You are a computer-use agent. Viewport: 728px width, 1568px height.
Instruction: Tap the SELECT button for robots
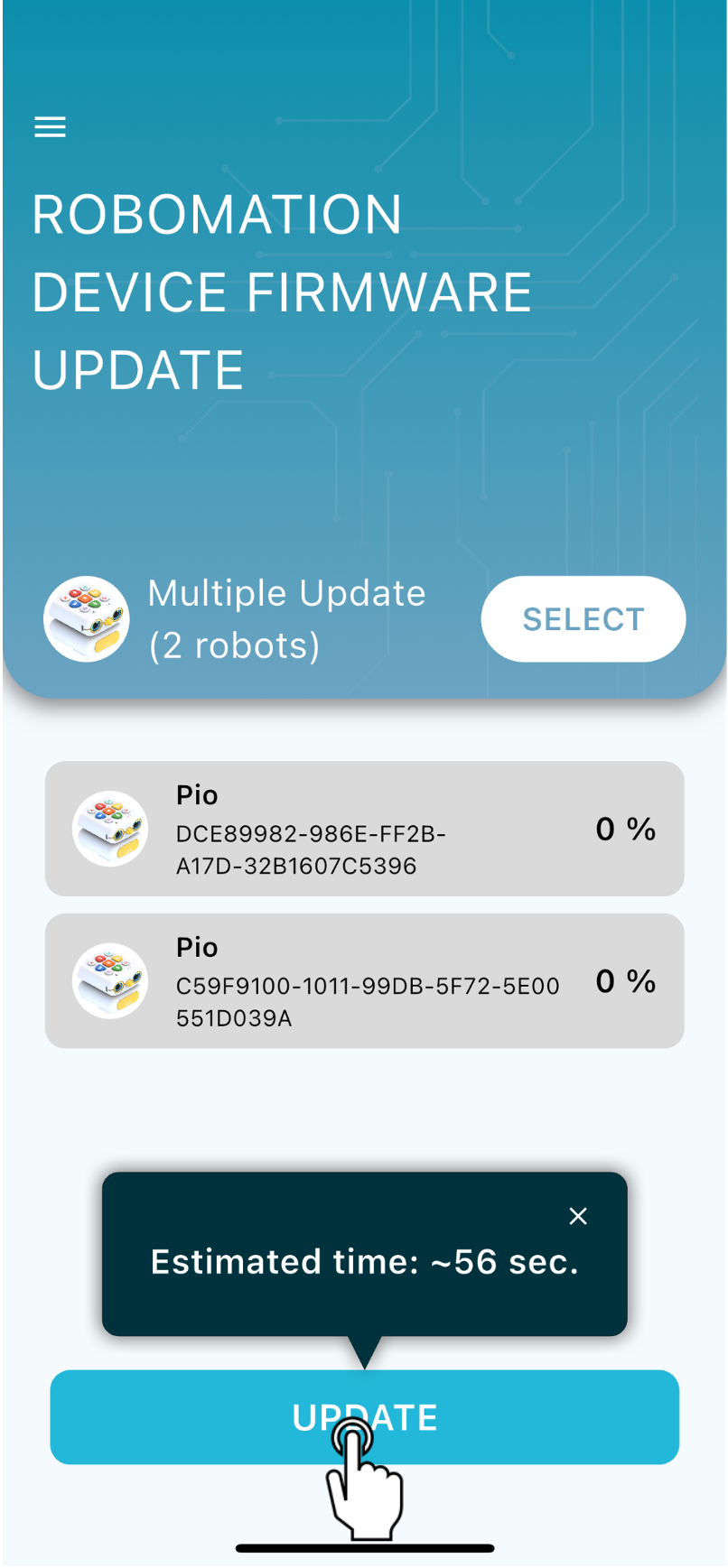pos(583,619)
